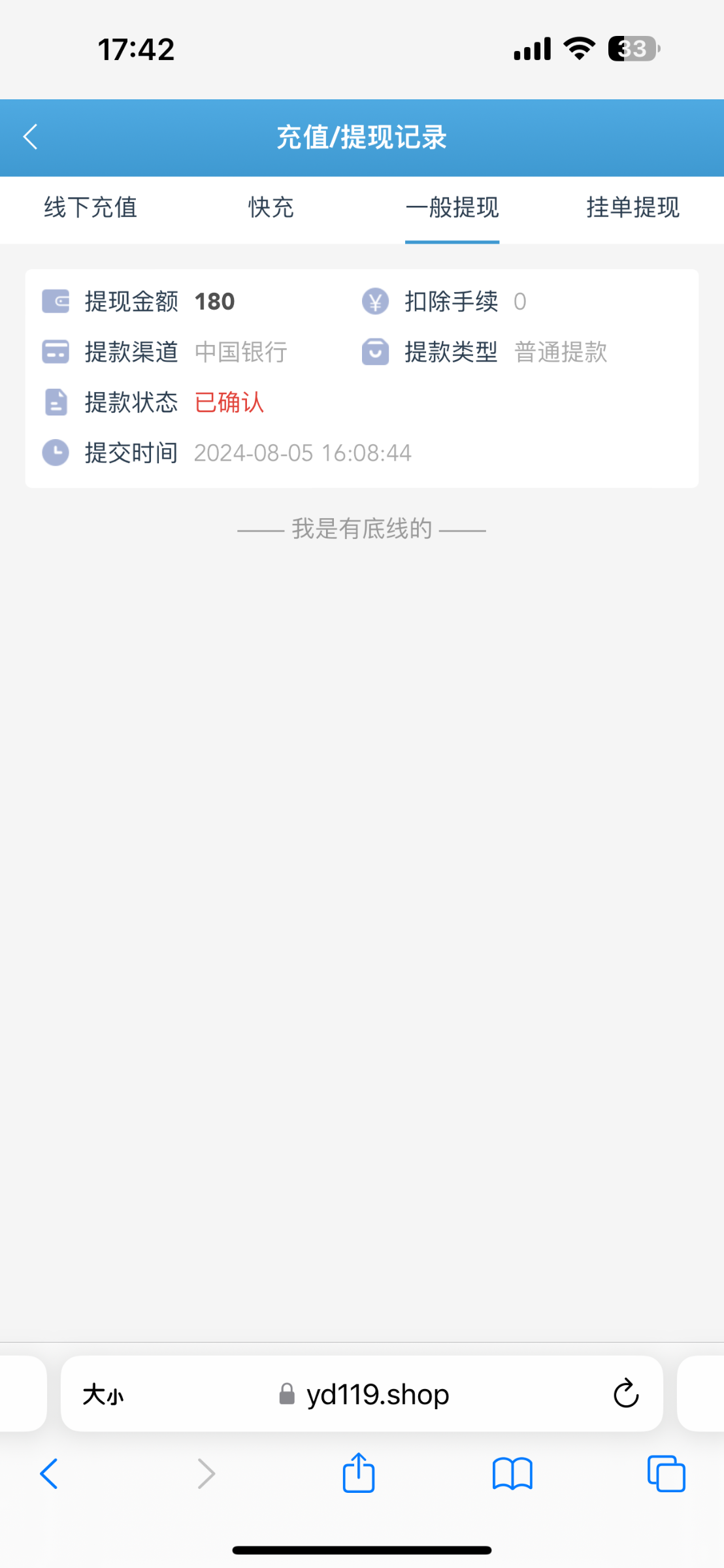Go back using the header arrow
The image size is (724, 1568).
pyautogui.click(x=31, y=137)
